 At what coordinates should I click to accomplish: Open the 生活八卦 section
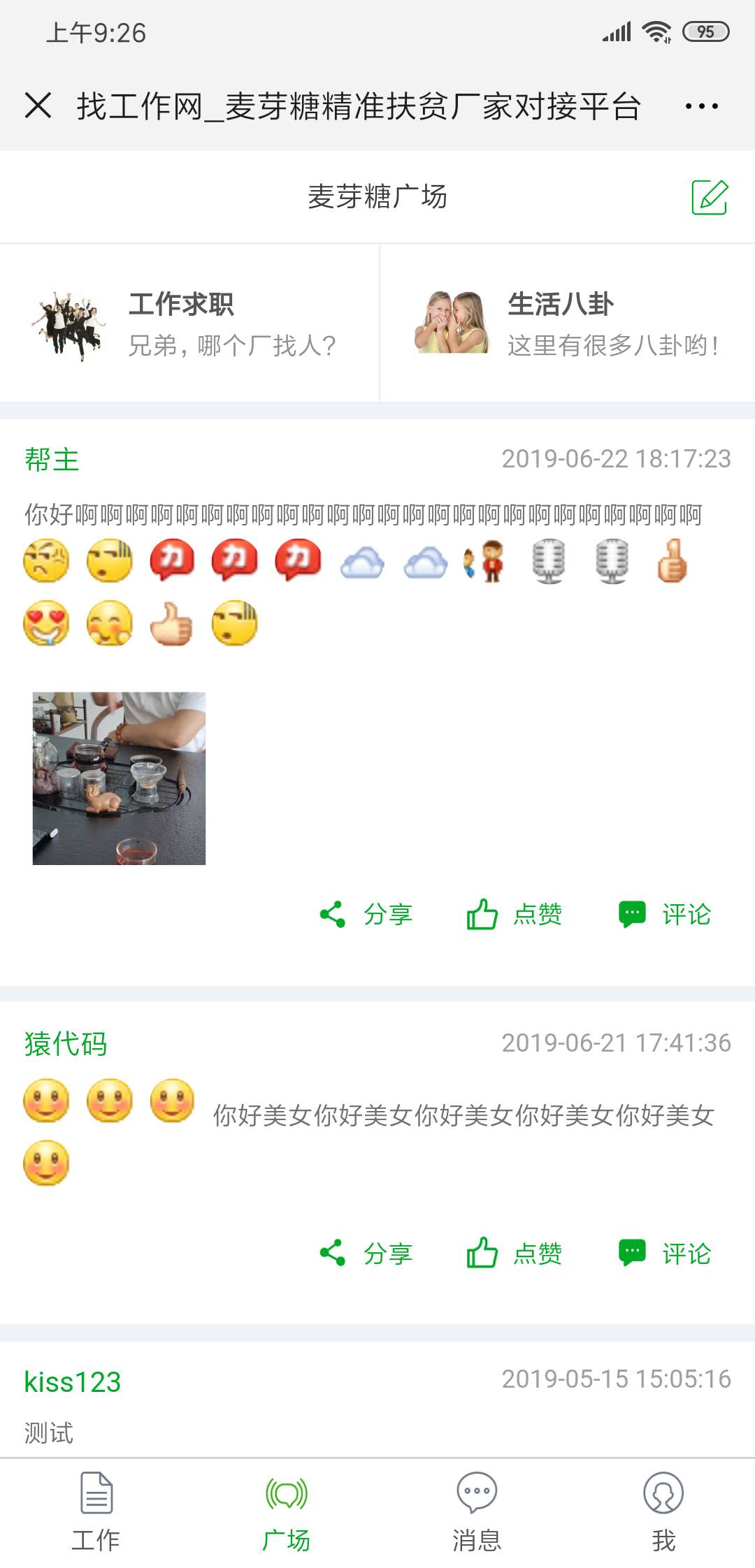(x=567, y=323)
